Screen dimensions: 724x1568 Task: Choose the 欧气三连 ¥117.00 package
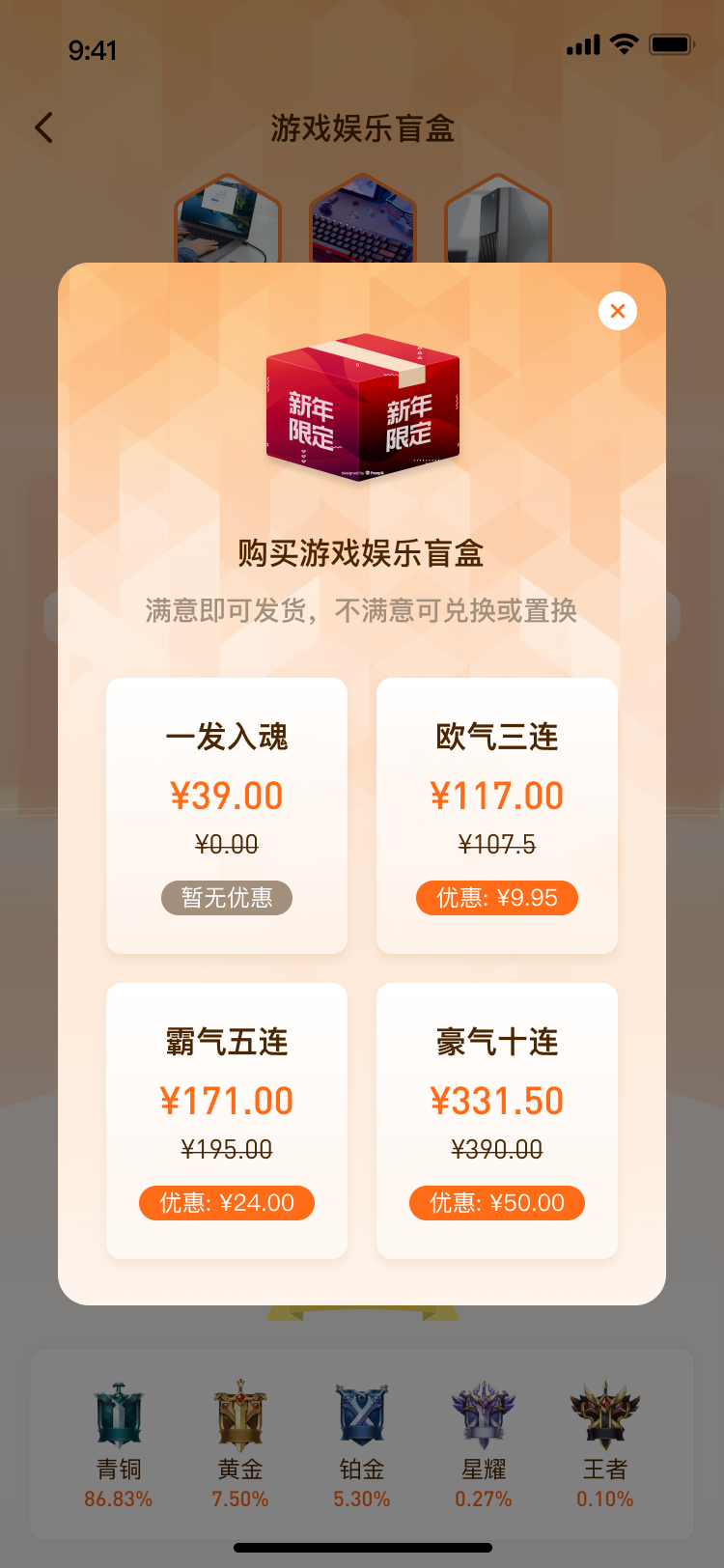click(497, 816)
